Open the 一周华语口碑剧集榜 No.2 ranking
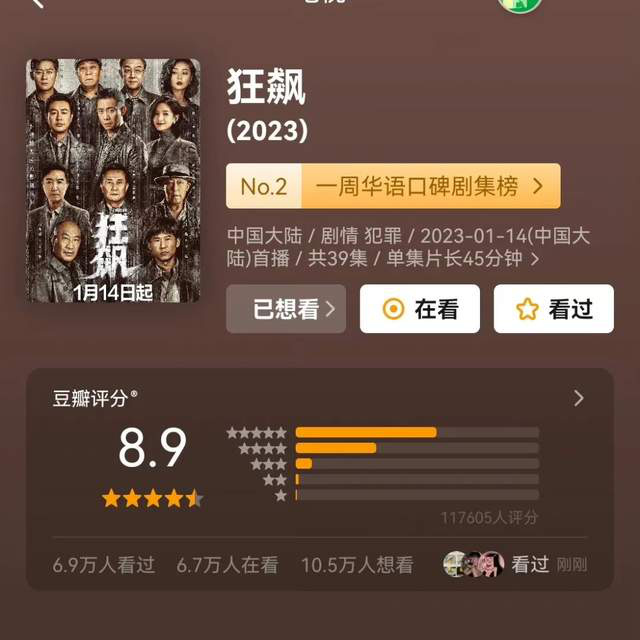The width and height of the screenshot is (640, 640). [x=393, y=186]
